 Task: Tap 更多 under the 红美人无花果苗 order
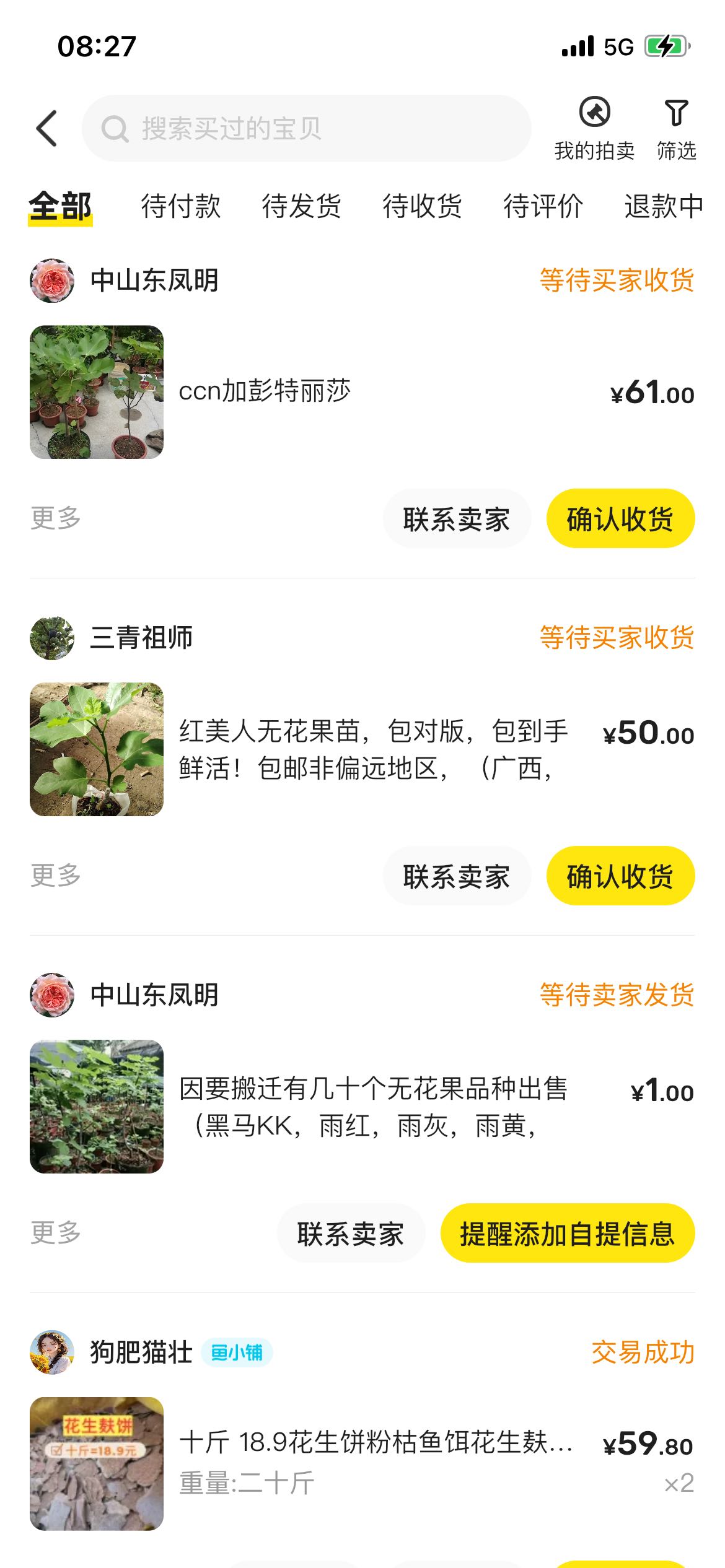[x=56, y=876]
